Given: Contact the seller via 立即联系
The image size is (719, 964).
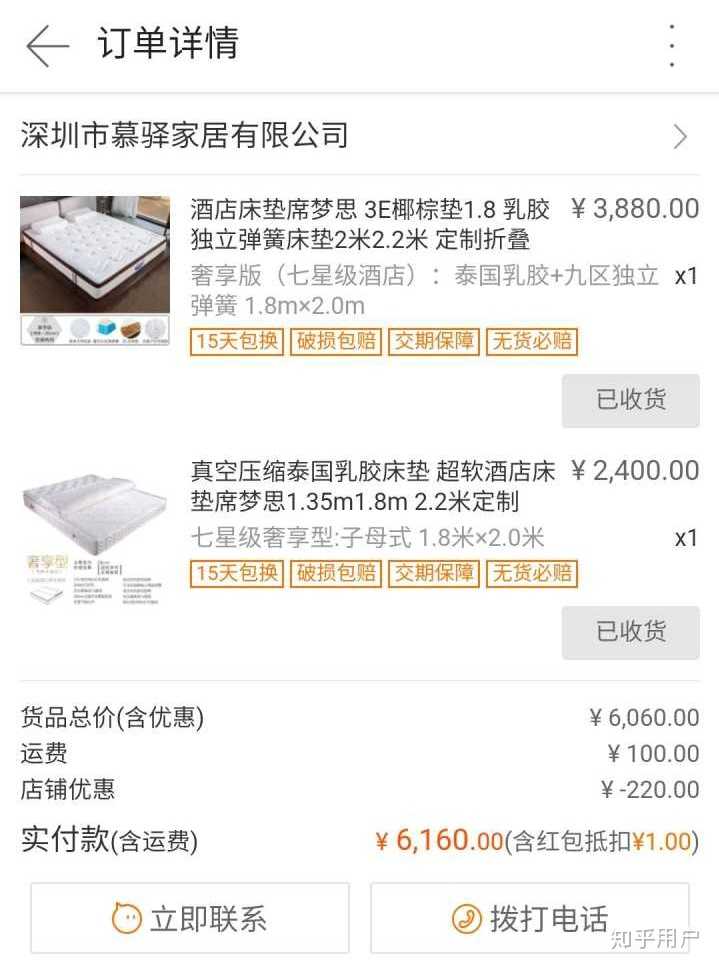Looking at the screenshot, I should click(x=190, y=917).
